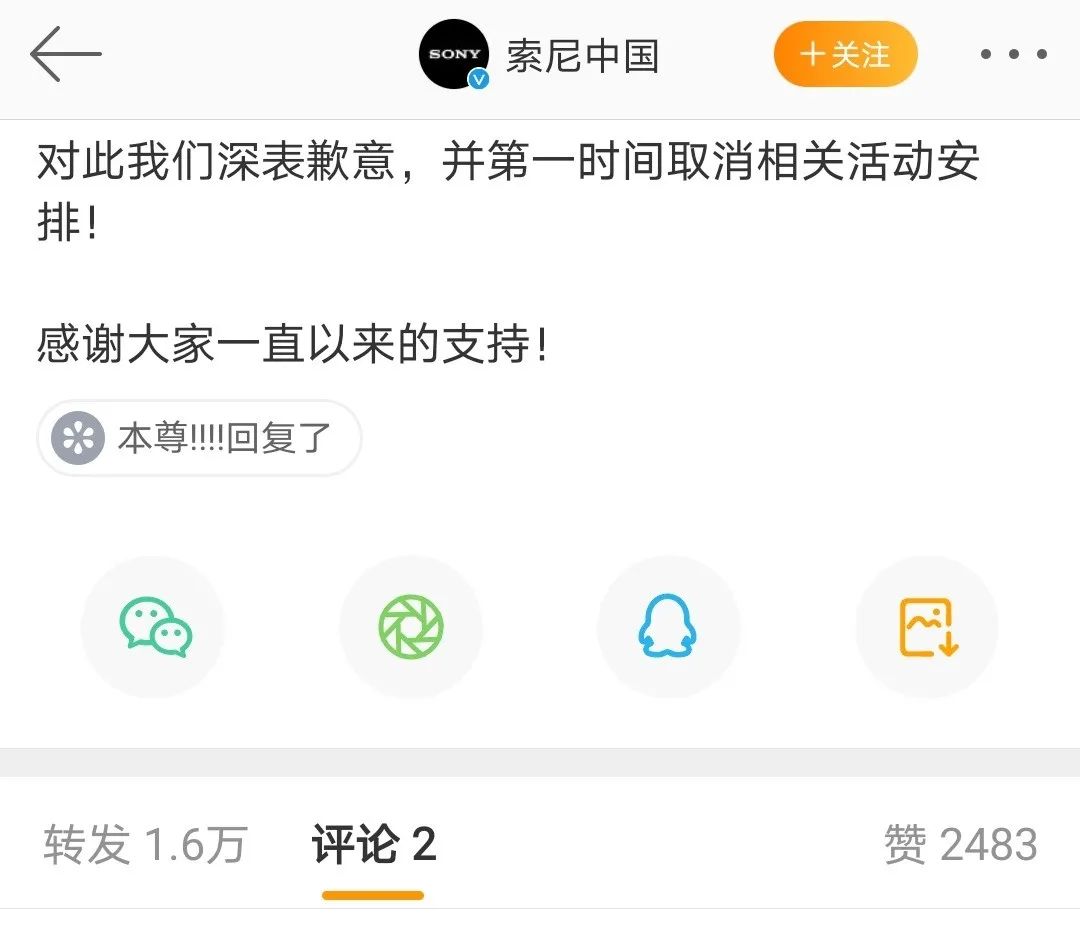Viewport: 1080px width, 936px height.
Task: Share via the green shutter icon
Action: [411, 627]
